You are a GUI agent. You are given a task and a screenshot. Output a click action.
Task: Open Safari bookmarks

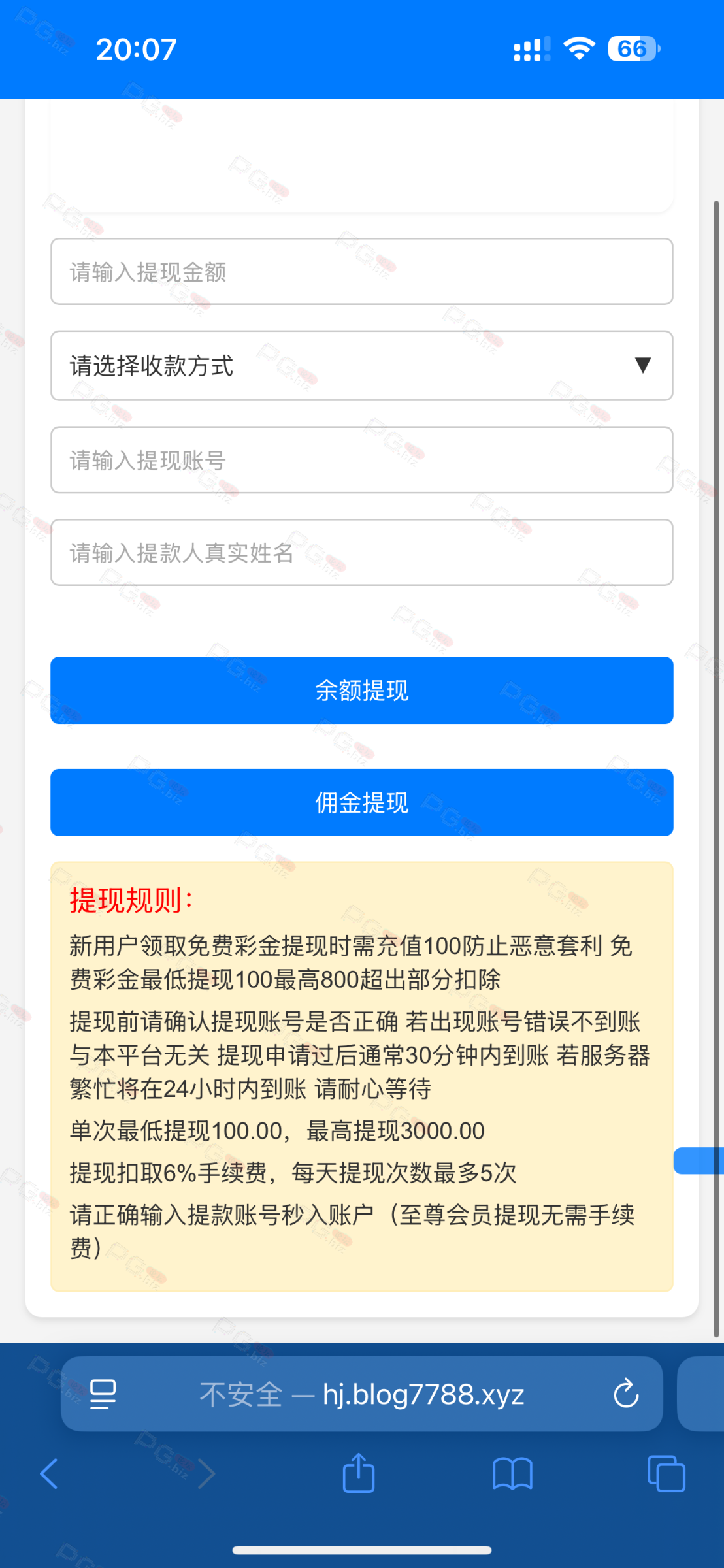coord(512,1474)
